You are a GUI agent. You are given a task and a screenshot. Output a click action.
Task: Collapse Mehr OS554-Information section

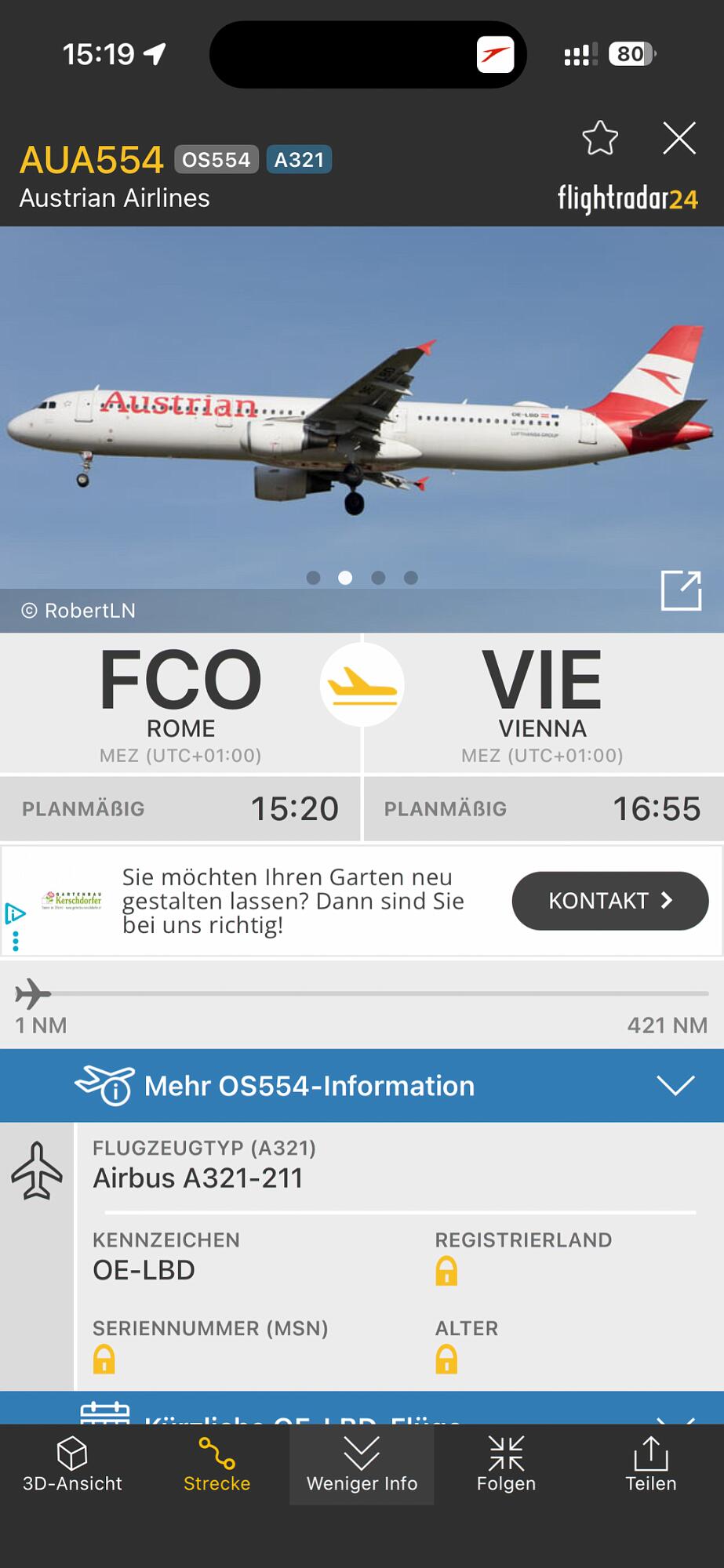[x=675, y=1086]
